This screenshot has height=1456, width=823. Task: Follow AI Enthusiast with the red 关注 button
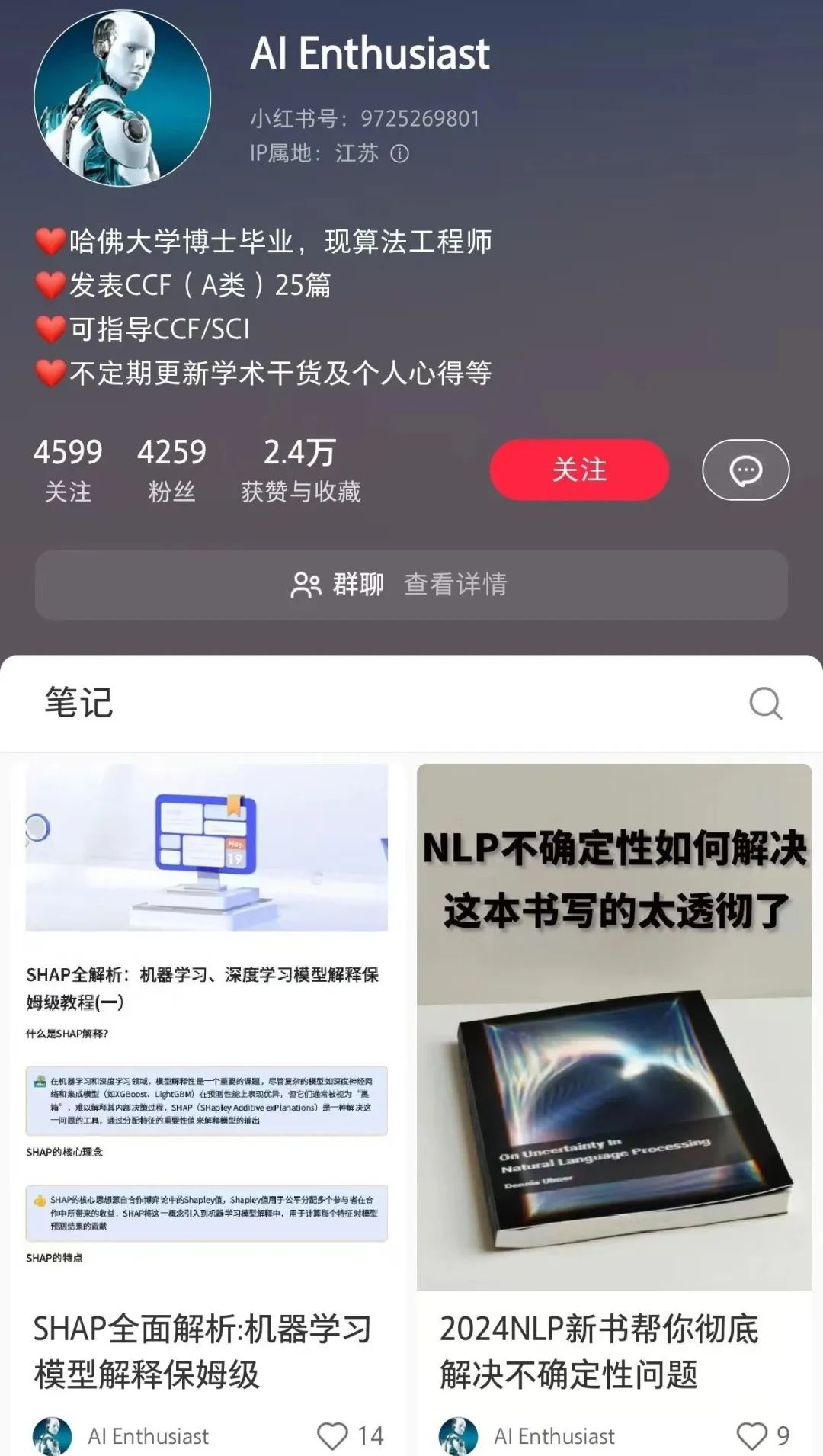[579, 470]
